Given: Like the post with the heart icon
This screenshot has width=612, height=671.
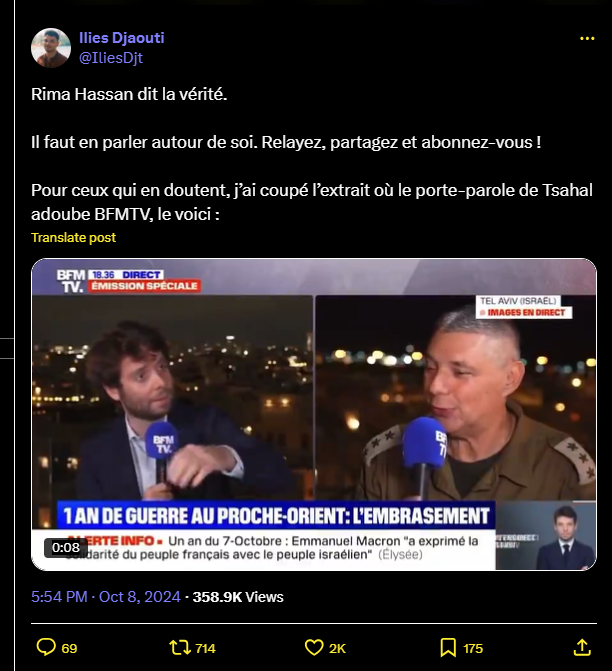Looking at the screenshot, I should pos(314,648).
